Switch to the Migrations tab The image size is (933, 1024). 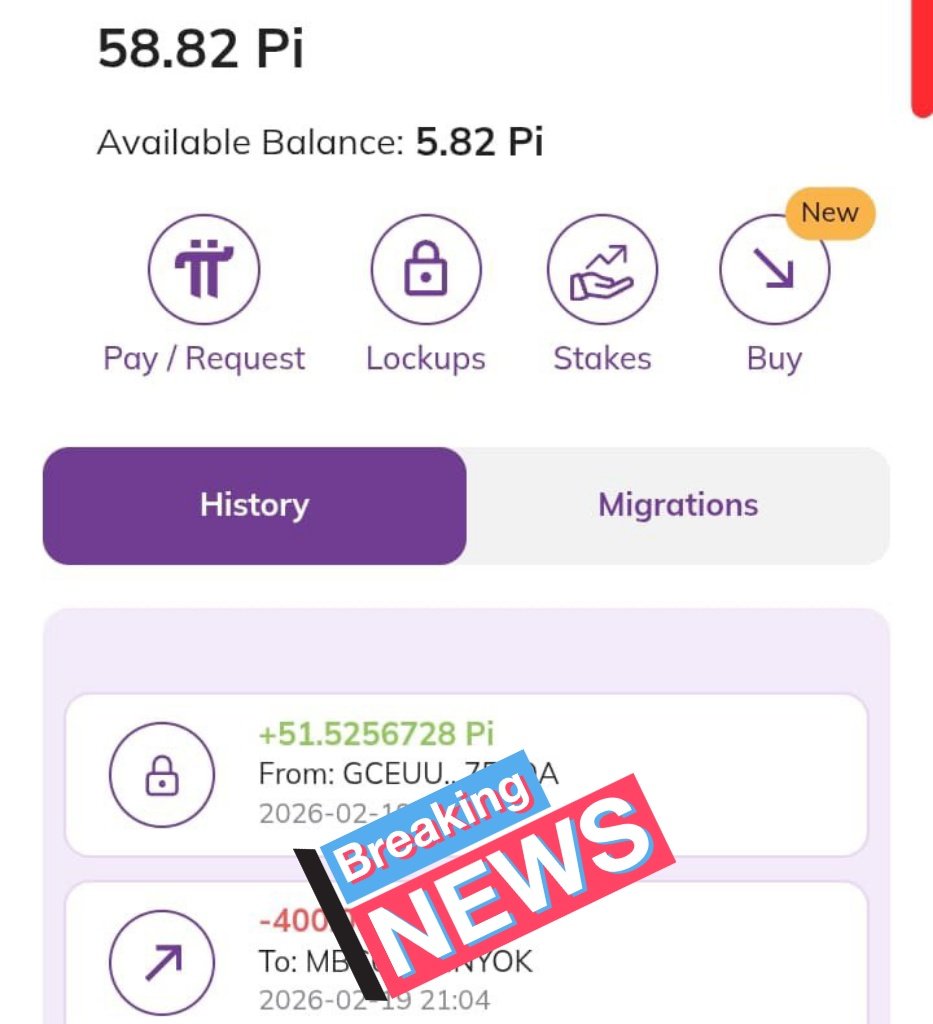(x=678, y=505)
